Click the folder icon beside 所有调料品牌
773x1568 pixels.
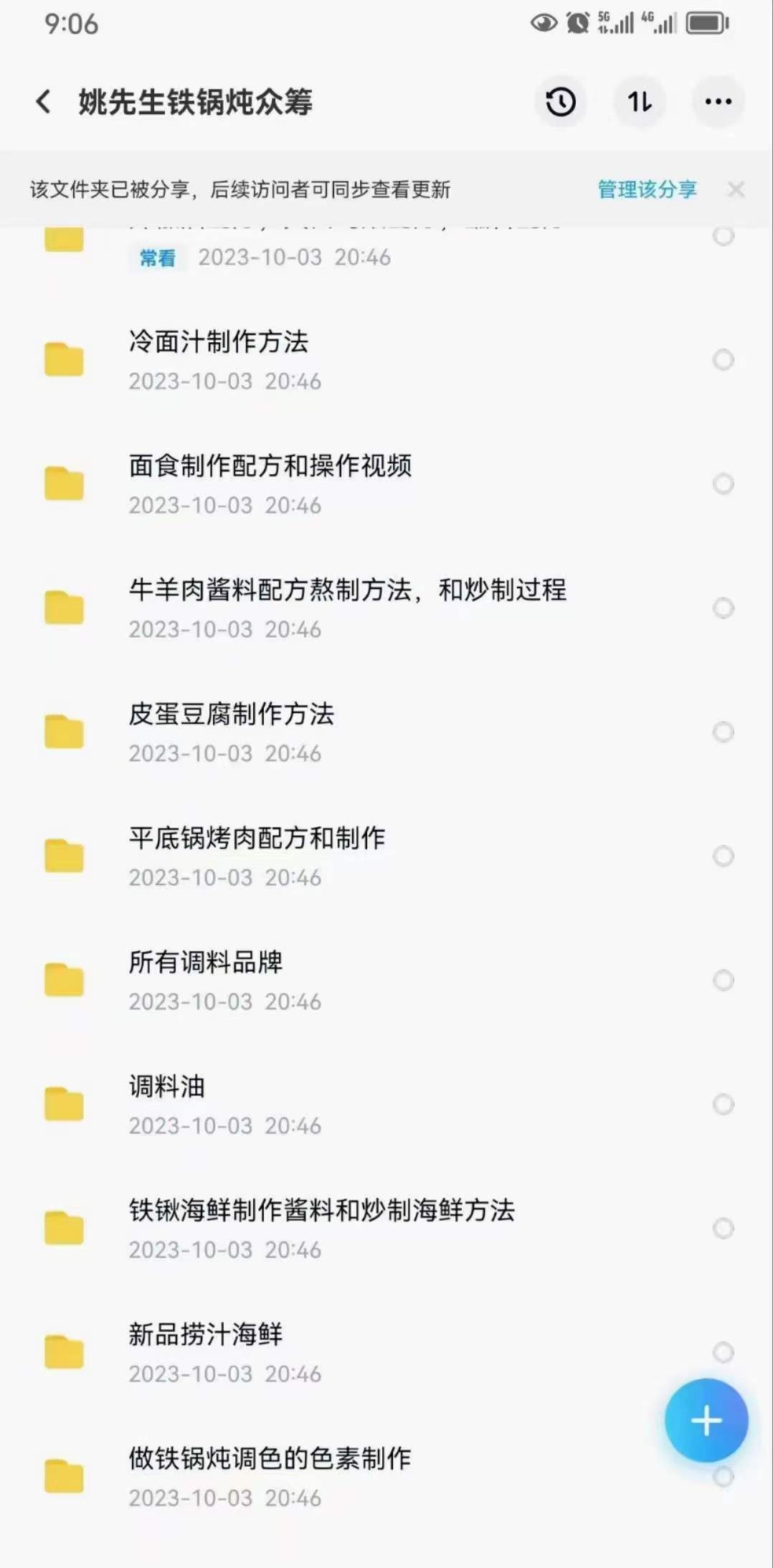tap(64, 981)
